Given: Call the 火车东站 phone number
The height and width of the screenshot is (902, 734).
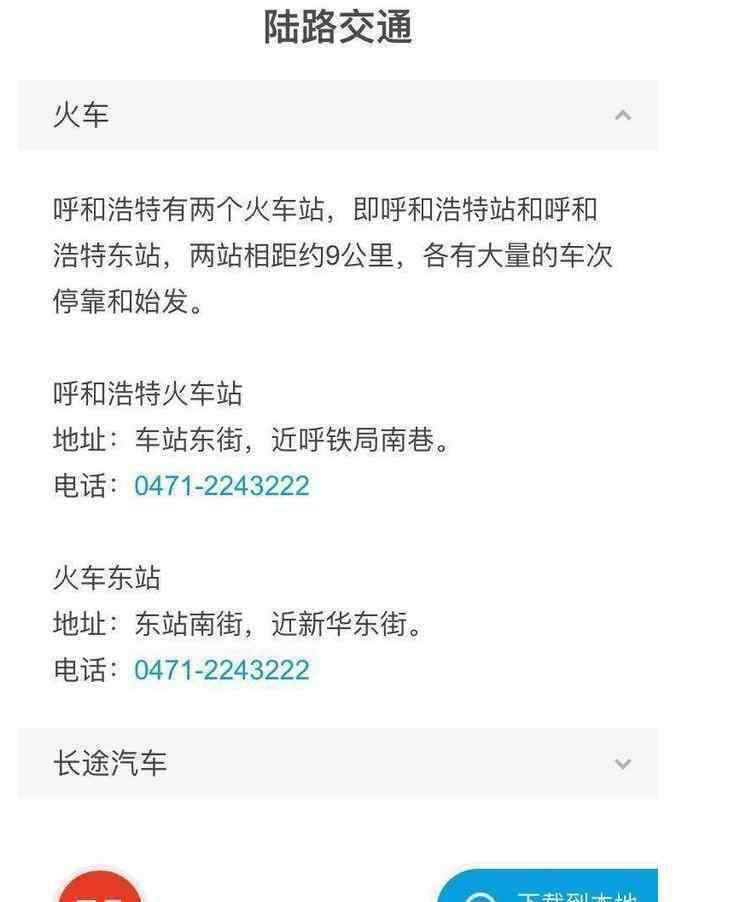Looking at the screenshot, I should pos(222,670).
